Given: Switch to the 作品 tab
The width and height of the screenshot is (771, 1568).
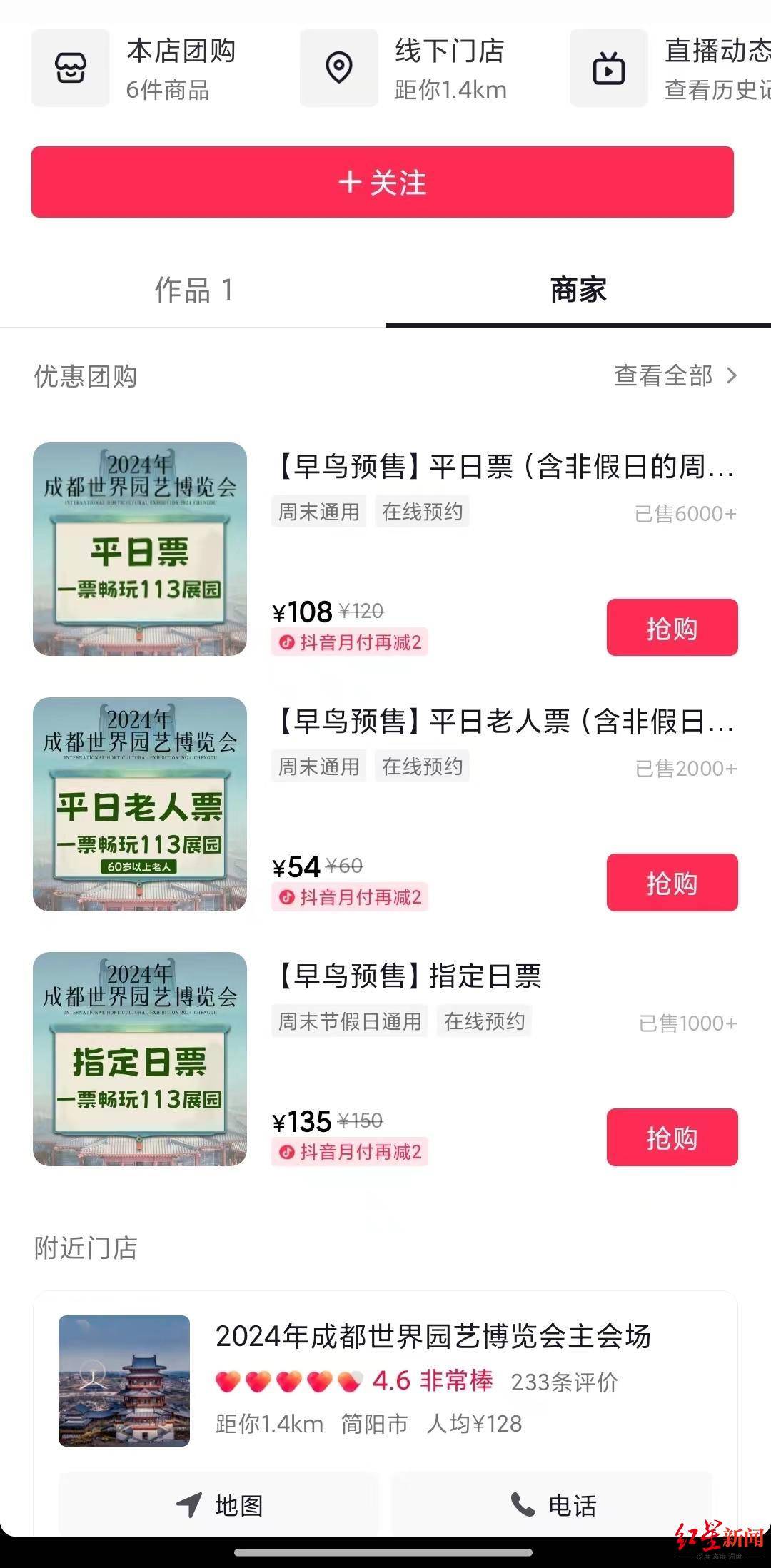Looking at the screenshot, I should pos(193,290).
